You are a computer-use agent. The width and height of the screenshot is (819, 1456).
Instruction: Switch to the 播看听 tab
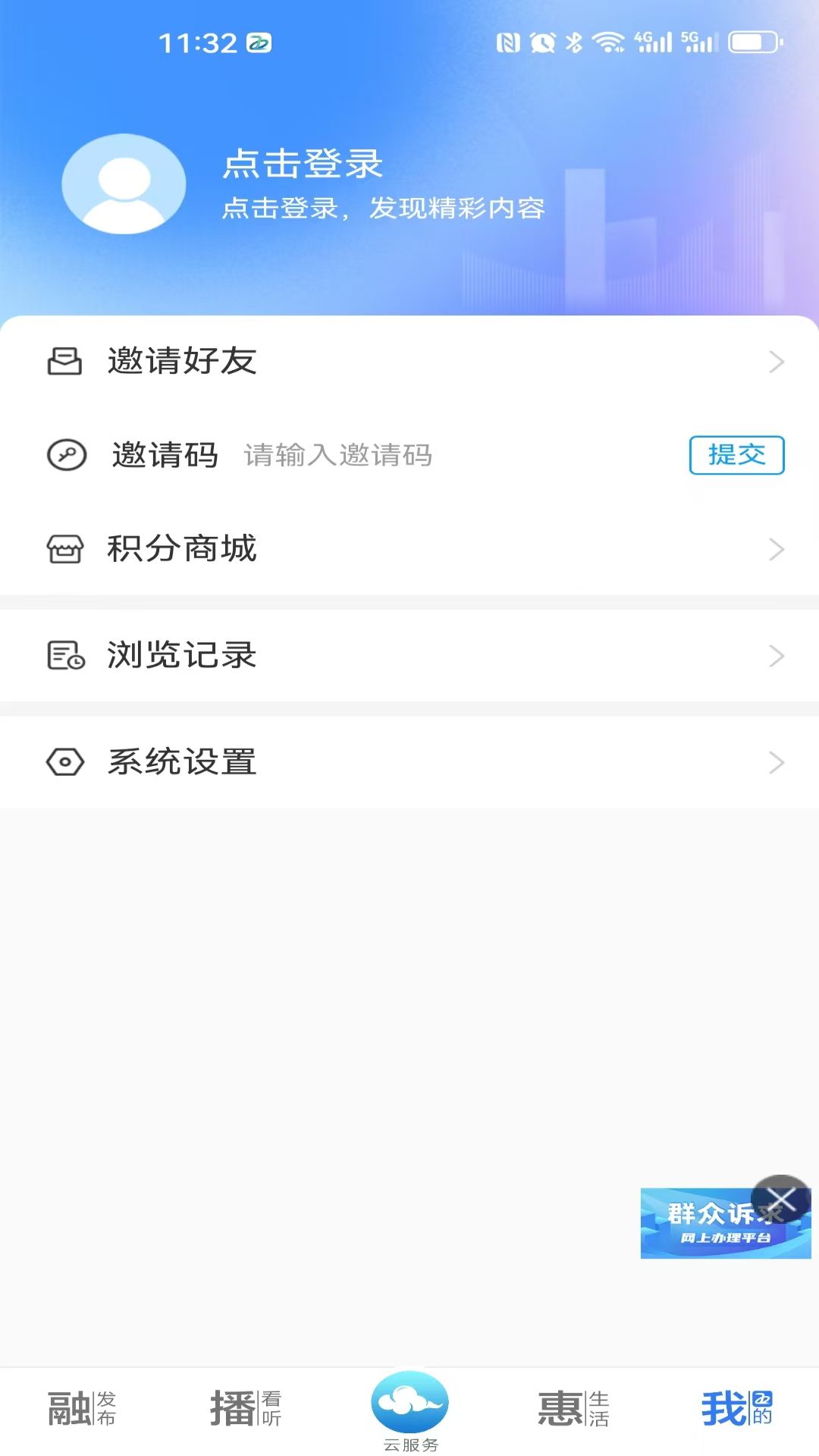pos(246,1409)
